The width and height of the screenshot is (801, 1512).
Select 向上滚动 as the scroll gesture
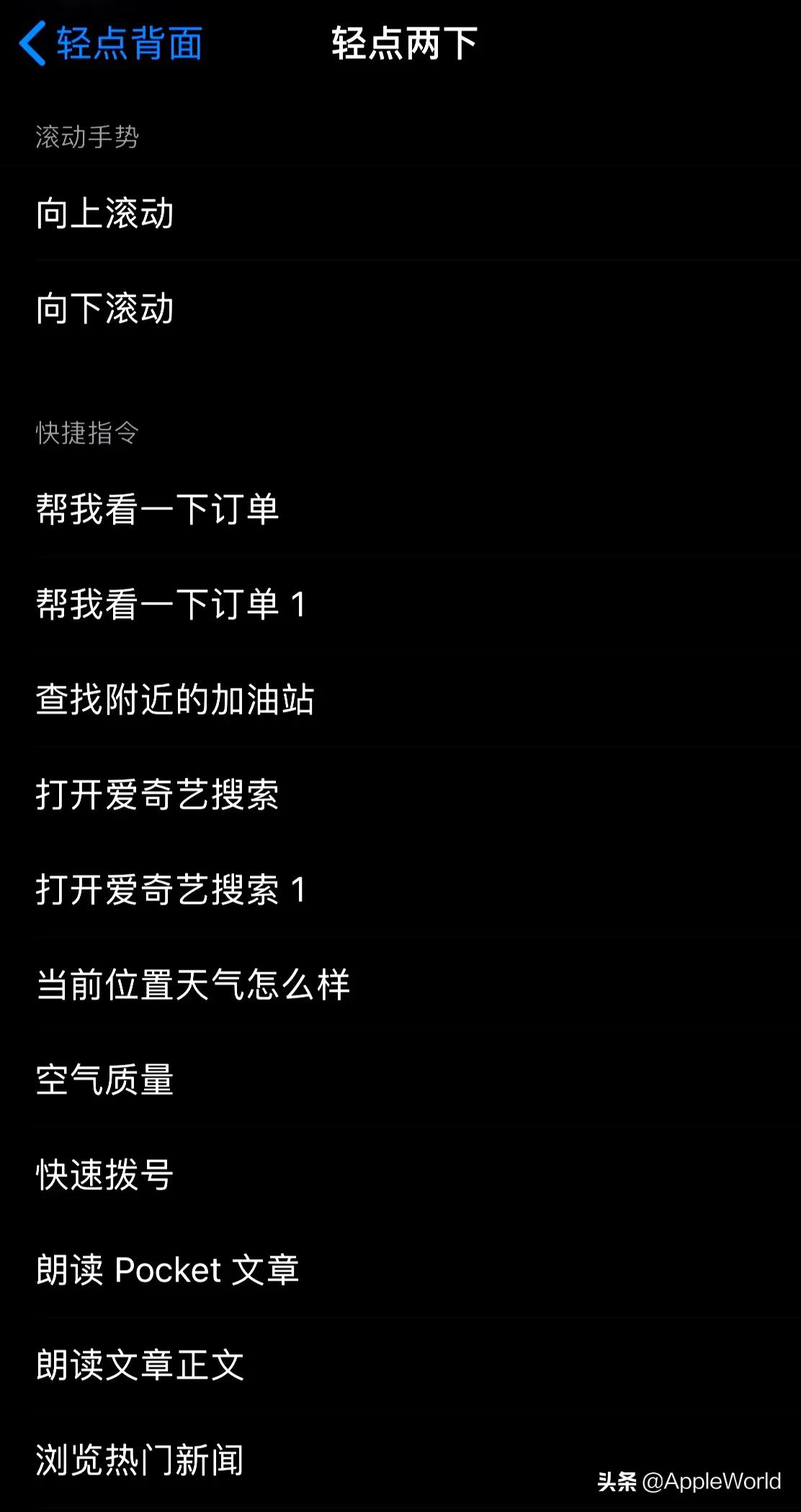[x=105, y=213]
